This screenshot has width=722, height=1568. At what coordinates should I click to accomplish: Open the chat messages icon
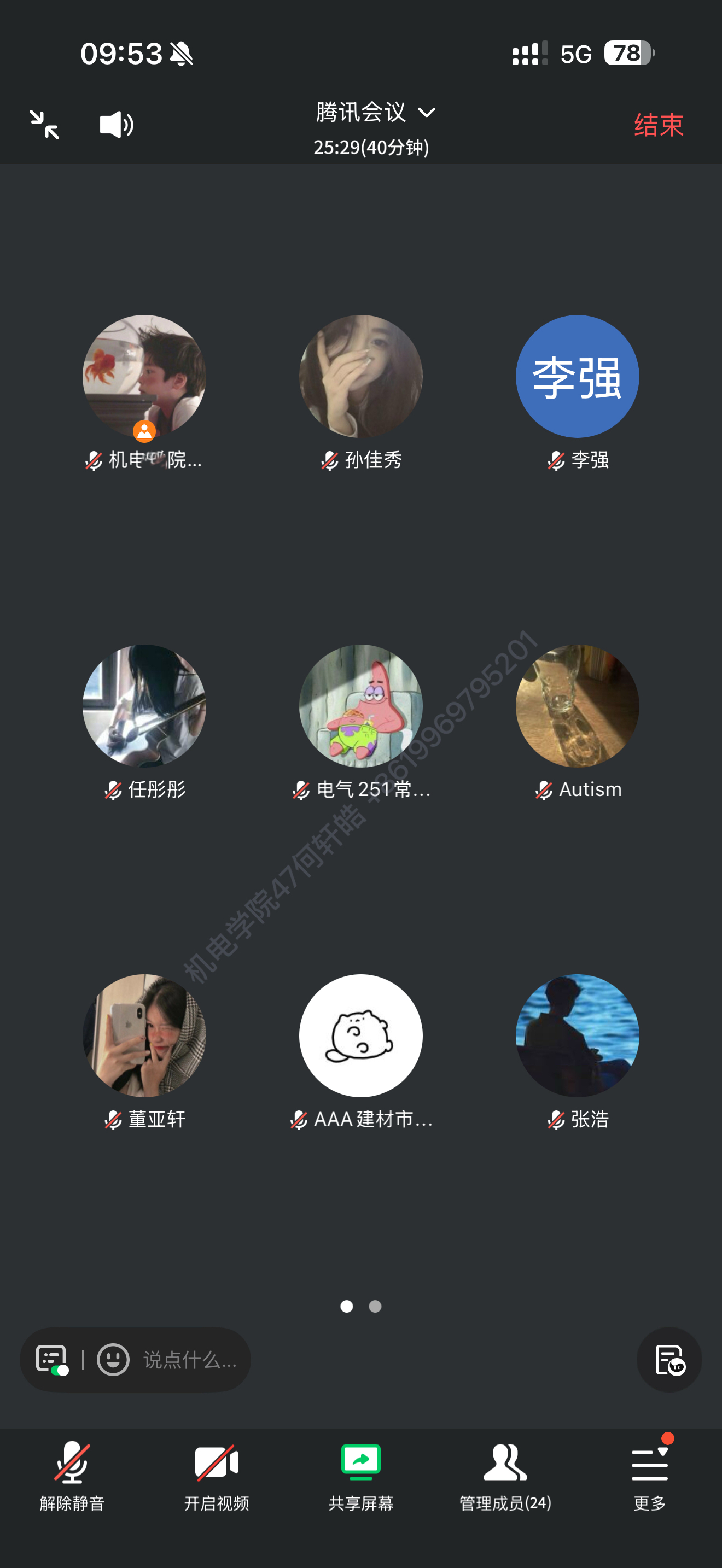[x=51, y=1360]
